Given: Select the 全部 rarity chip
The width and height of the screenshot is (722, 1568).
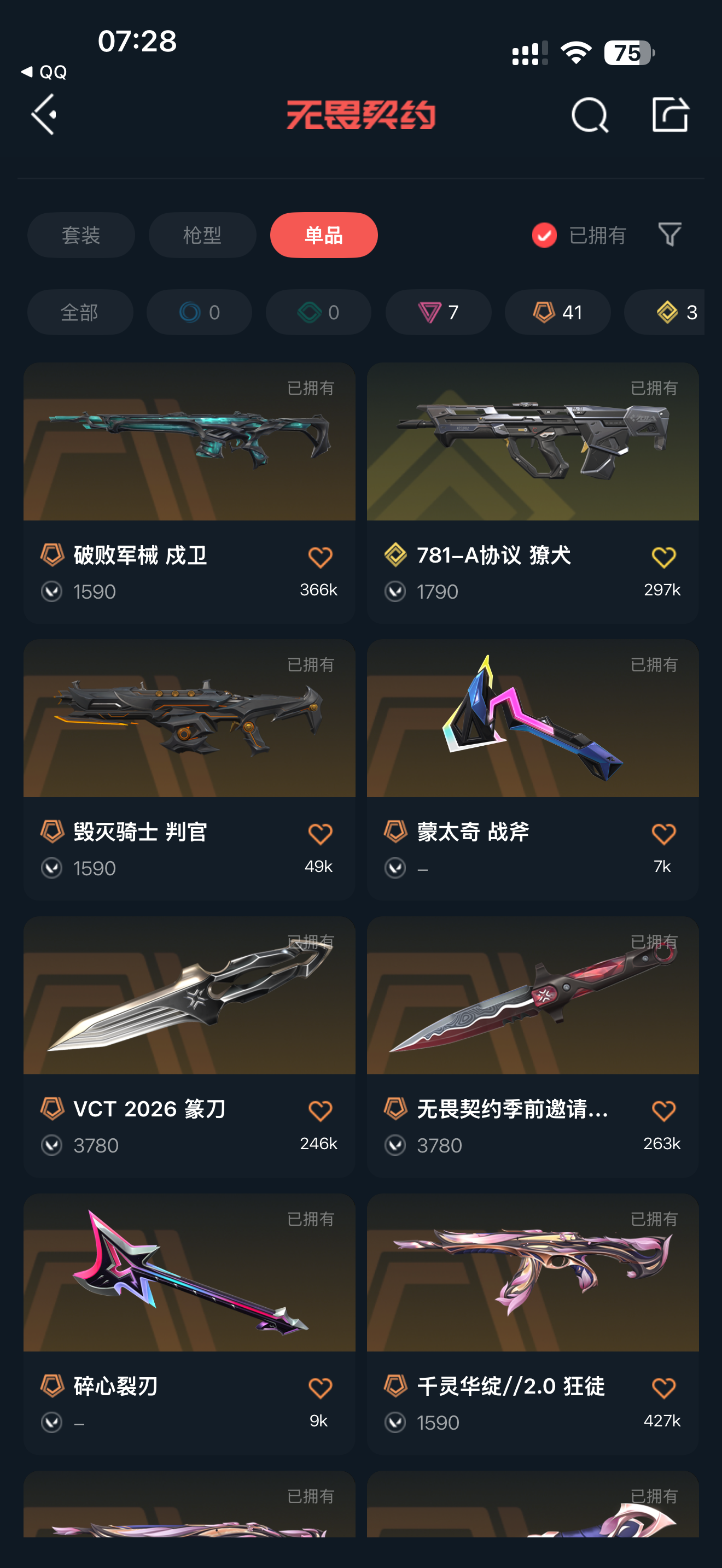Looking at the screenshot, I should 80,312.
